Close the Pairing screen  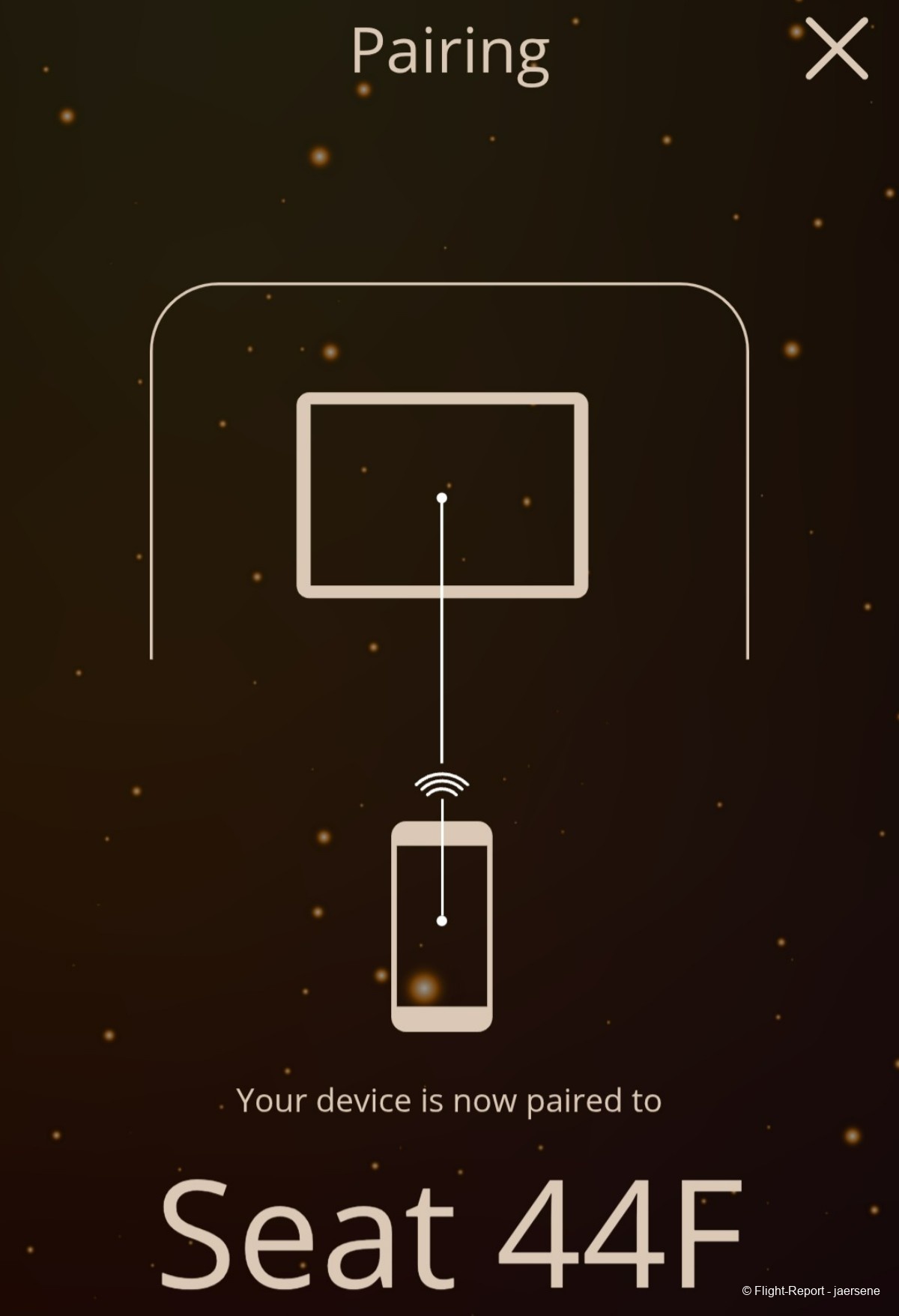[836, 49]
